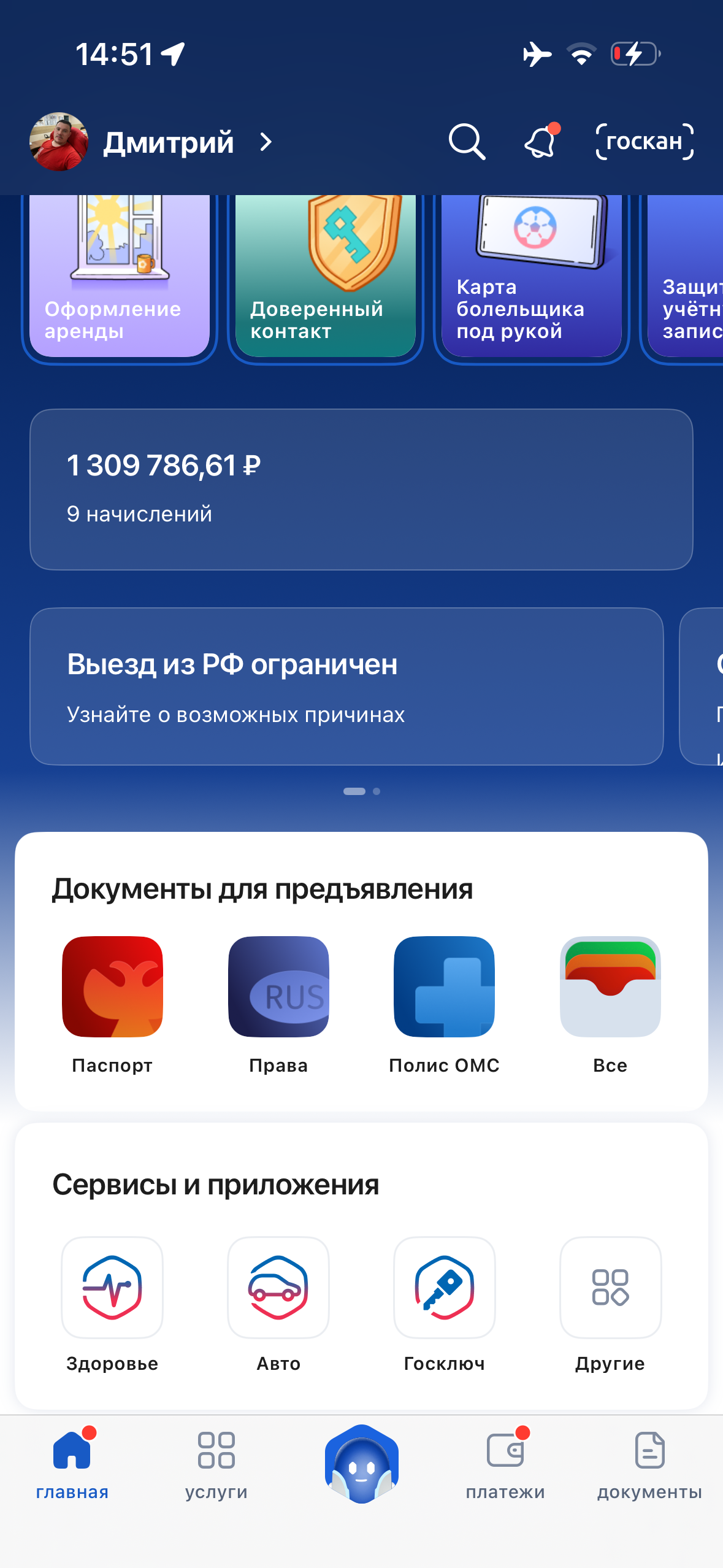Open Узнайте о возможных причинах link
Image resolution: width=723 pixels, height=1568 pixels.
[235, 713]
